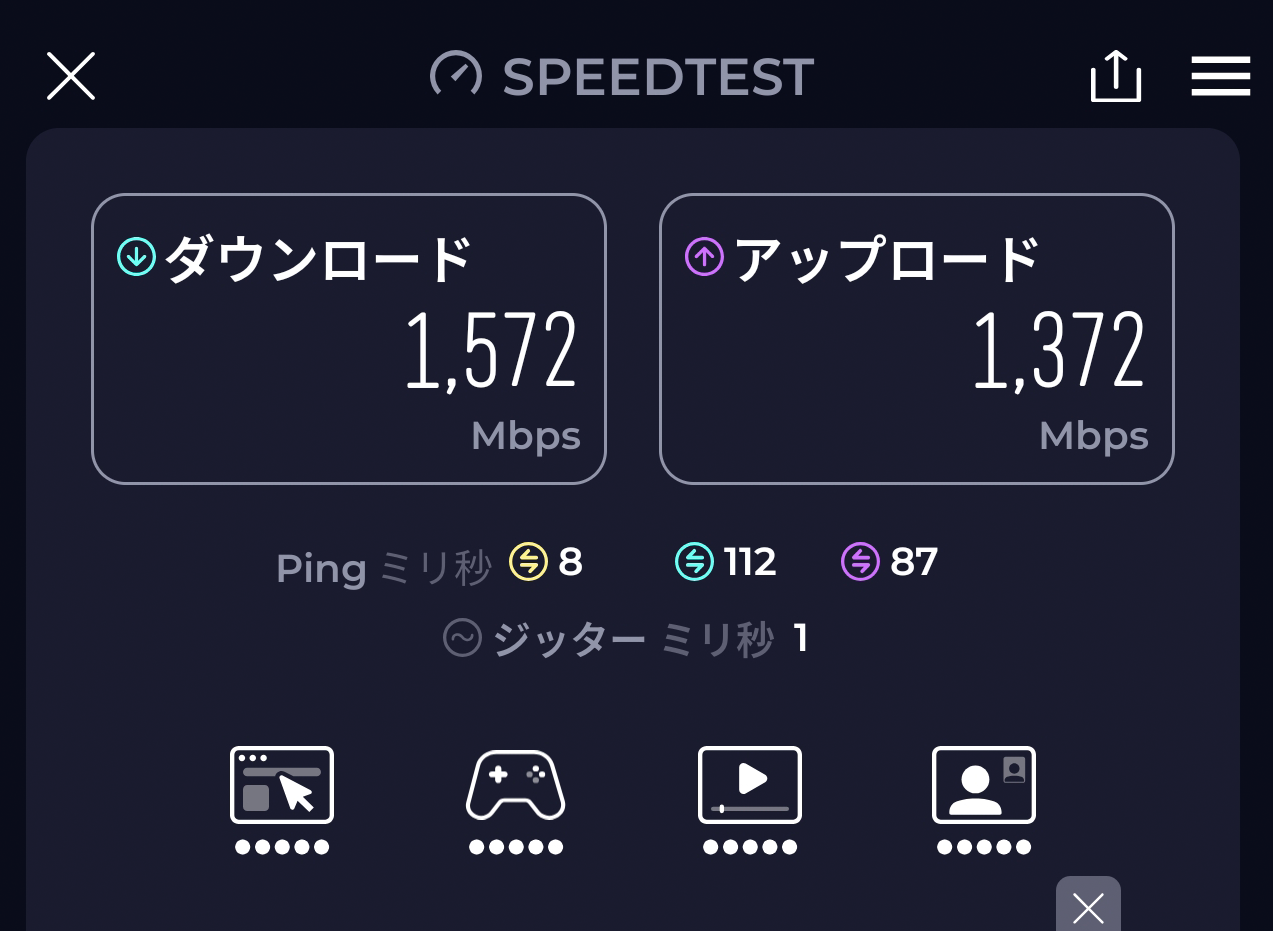View the video conferencing experience rating
This screenshot has width=1273, height=931.
(984, 798)
